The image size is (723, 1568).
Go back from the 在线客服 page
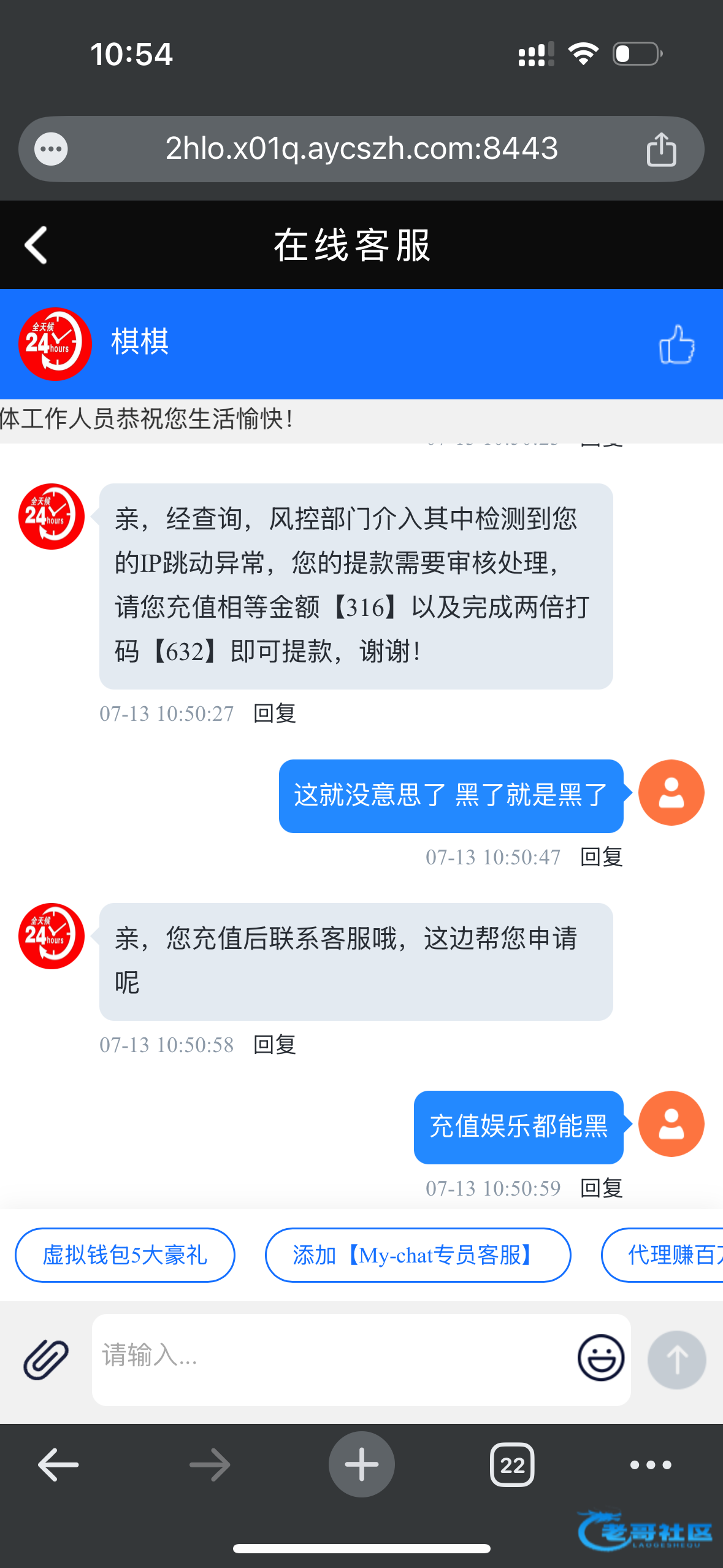tap(36, 245)
